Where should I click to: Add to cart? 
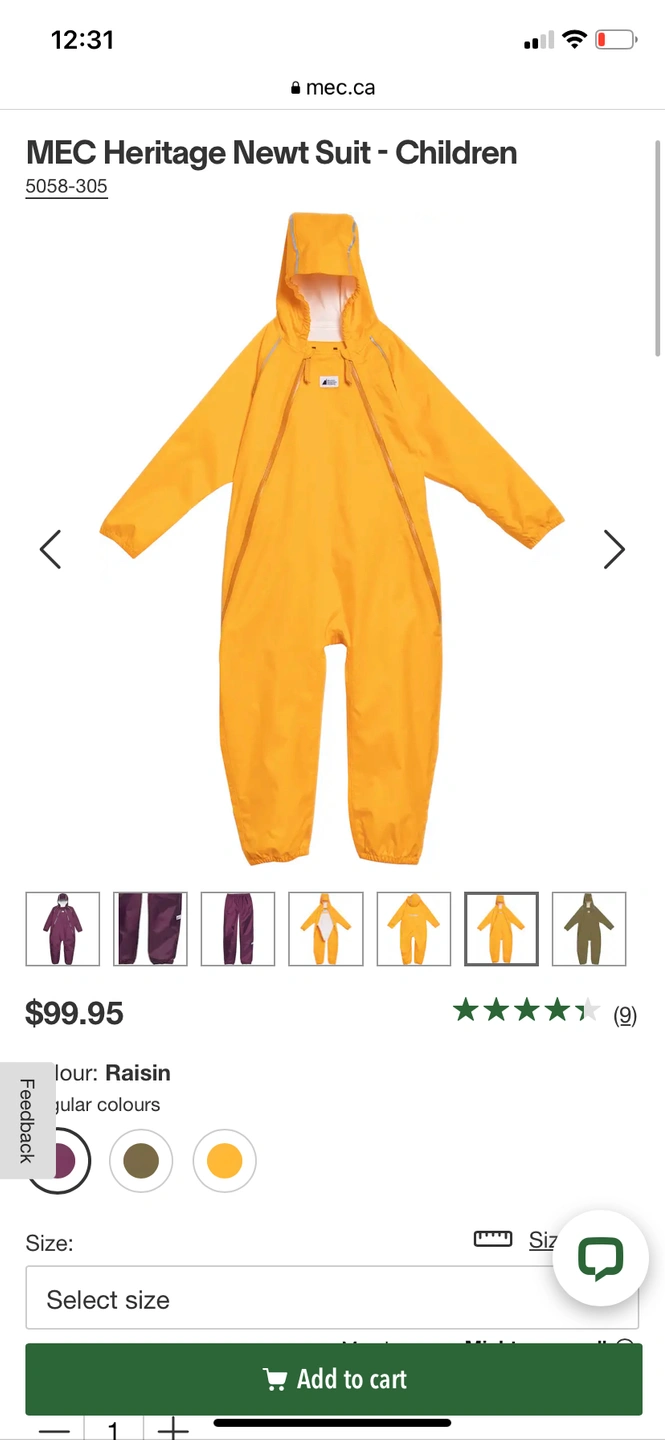(x=333, y=1379)
